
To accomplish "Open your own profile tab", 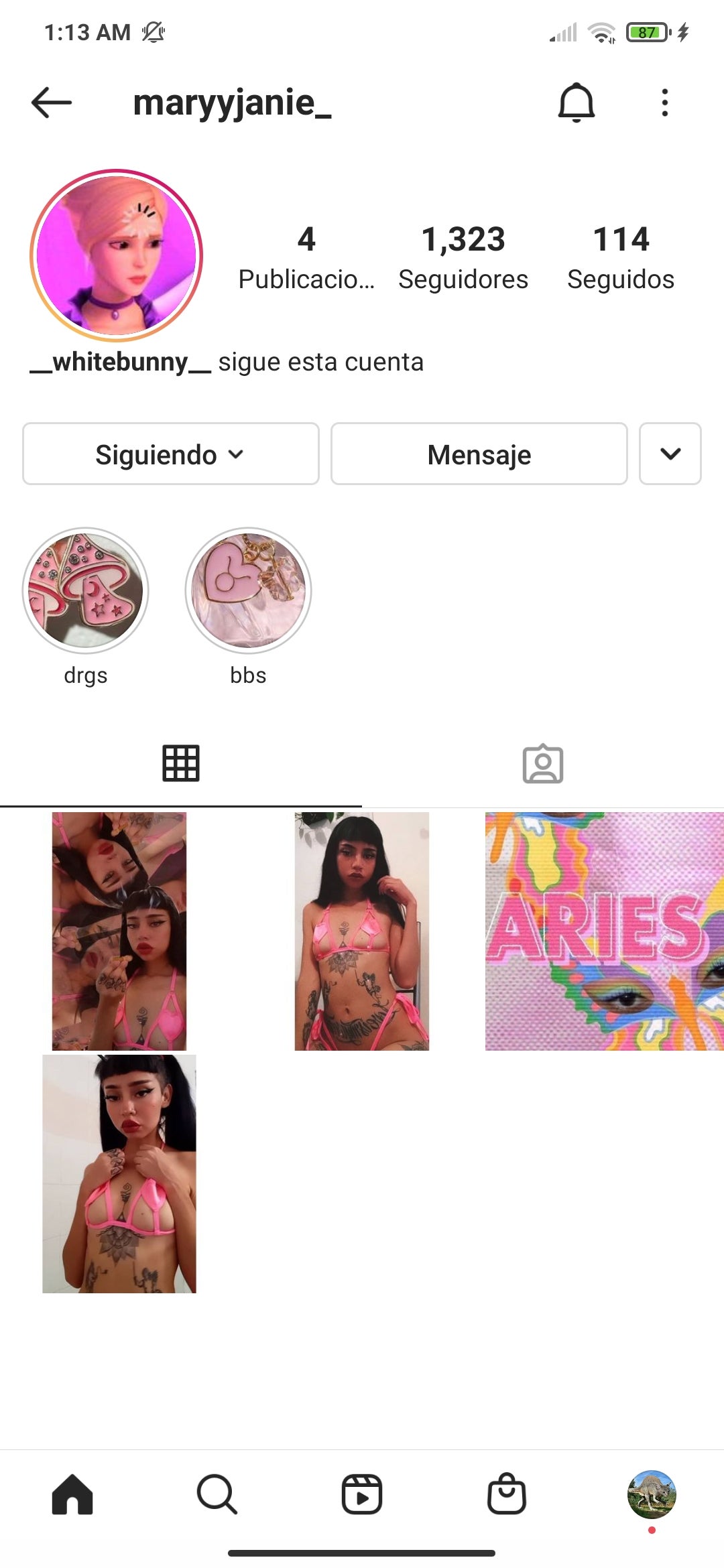I will (x=652, y=1494).
